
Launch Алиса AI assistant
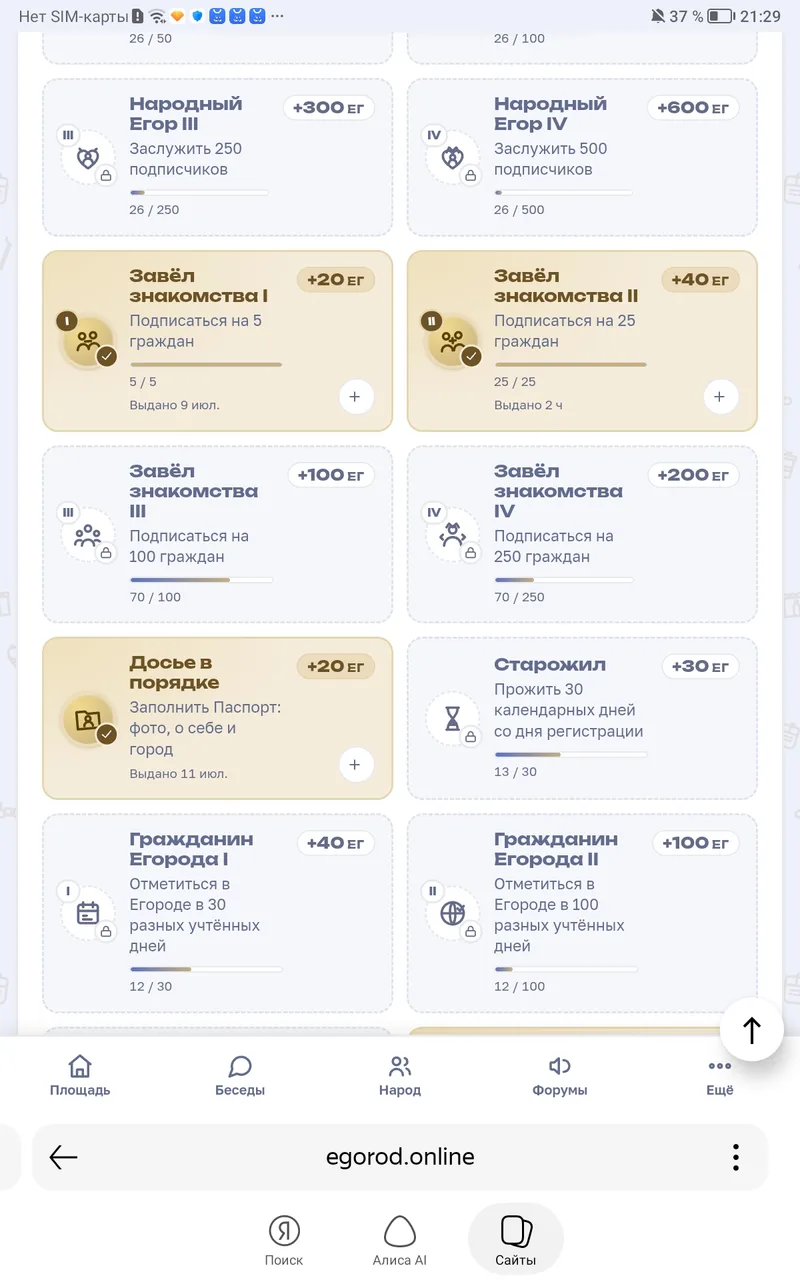click(x=400, y=1240)
